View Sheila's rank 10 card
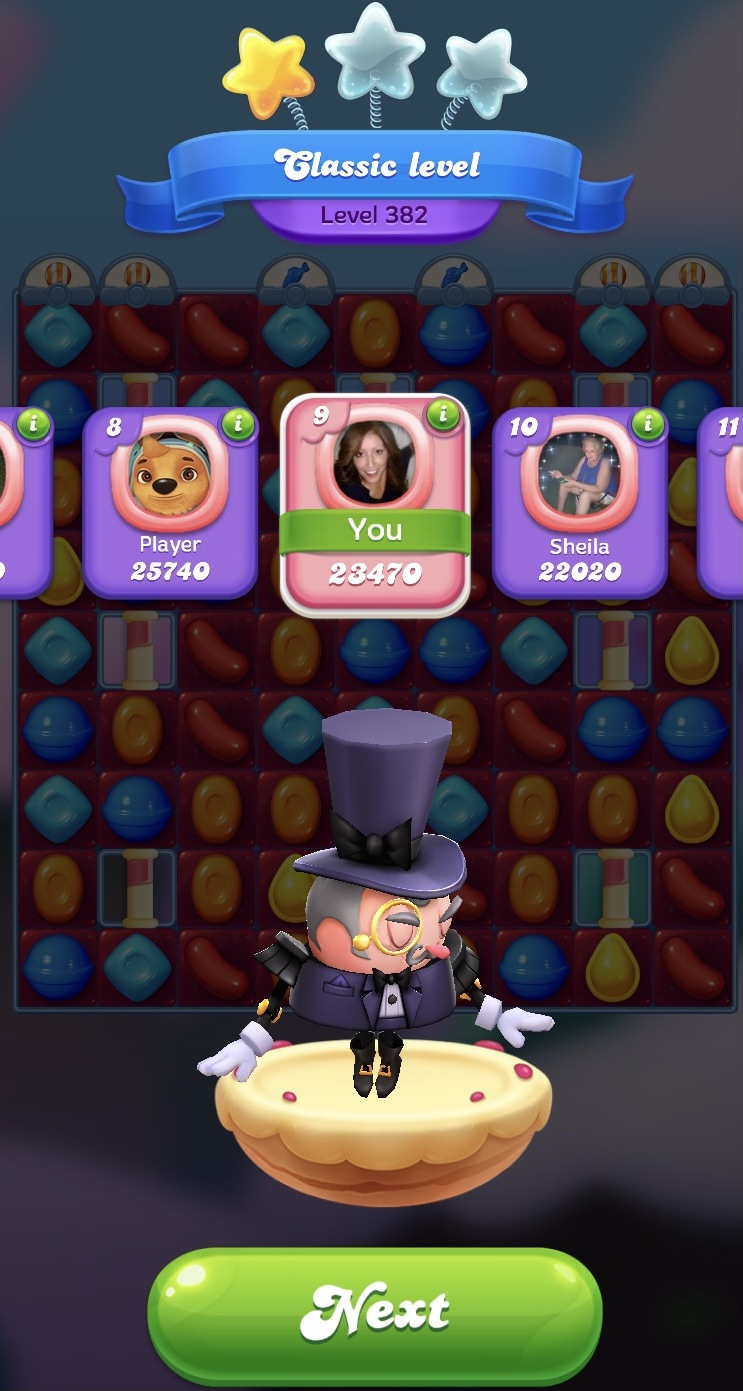 579,505
